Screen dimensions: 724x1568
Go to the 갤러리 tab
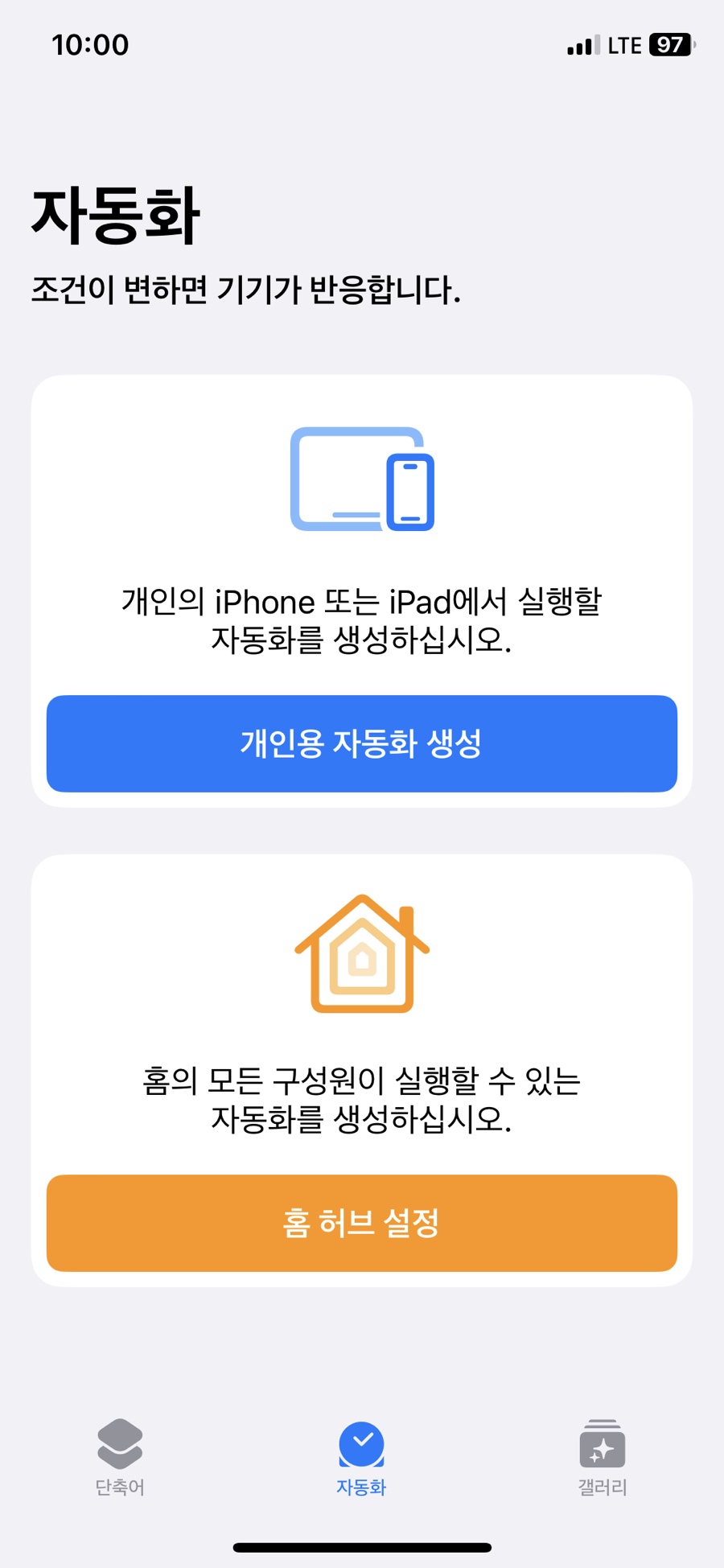602,1457
